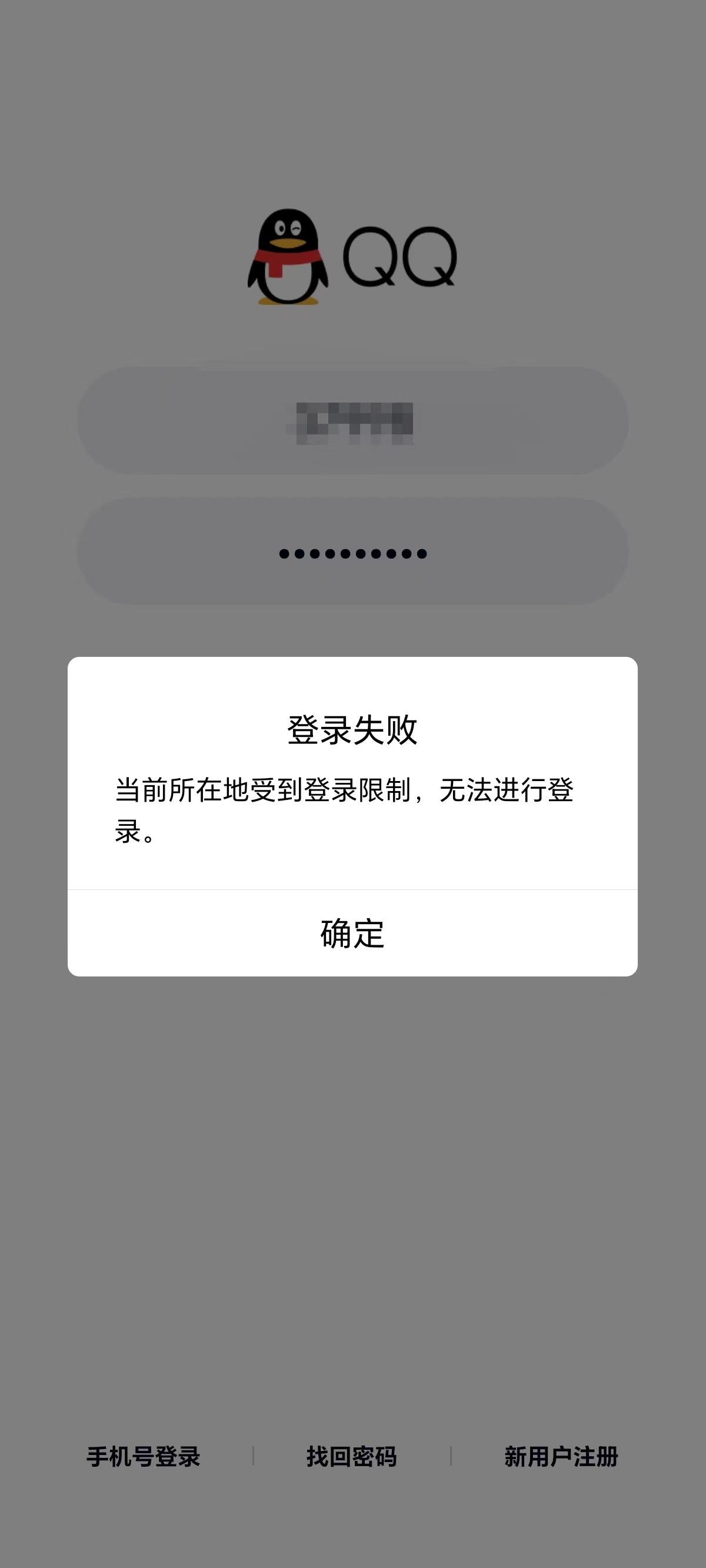Tap 确定 to dismiss login failure dialog
Viewport: 706px width, 1568px height.
[x=352, y=933]
